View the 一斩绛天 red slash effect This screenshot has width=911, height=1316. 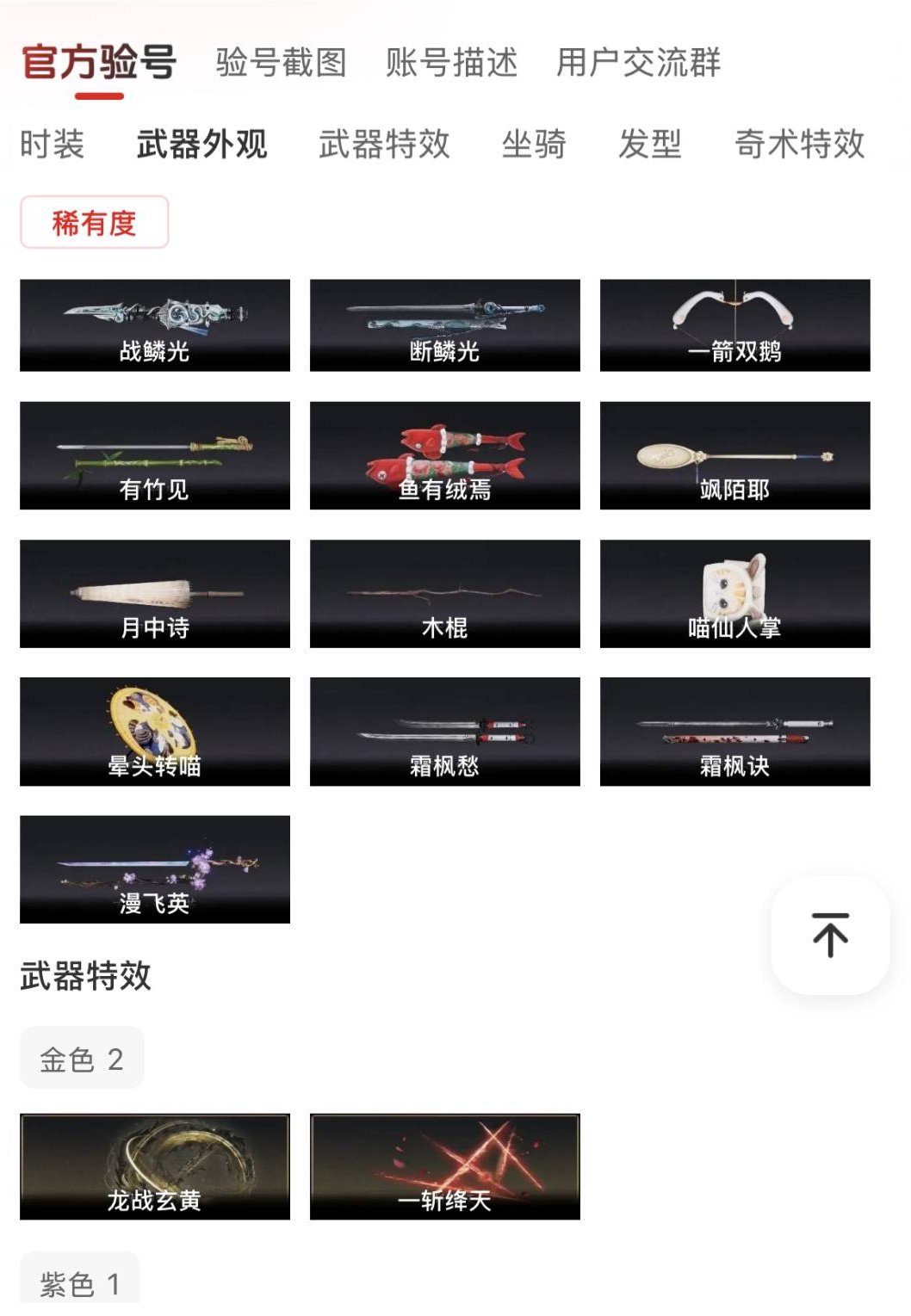[445, 1166]
